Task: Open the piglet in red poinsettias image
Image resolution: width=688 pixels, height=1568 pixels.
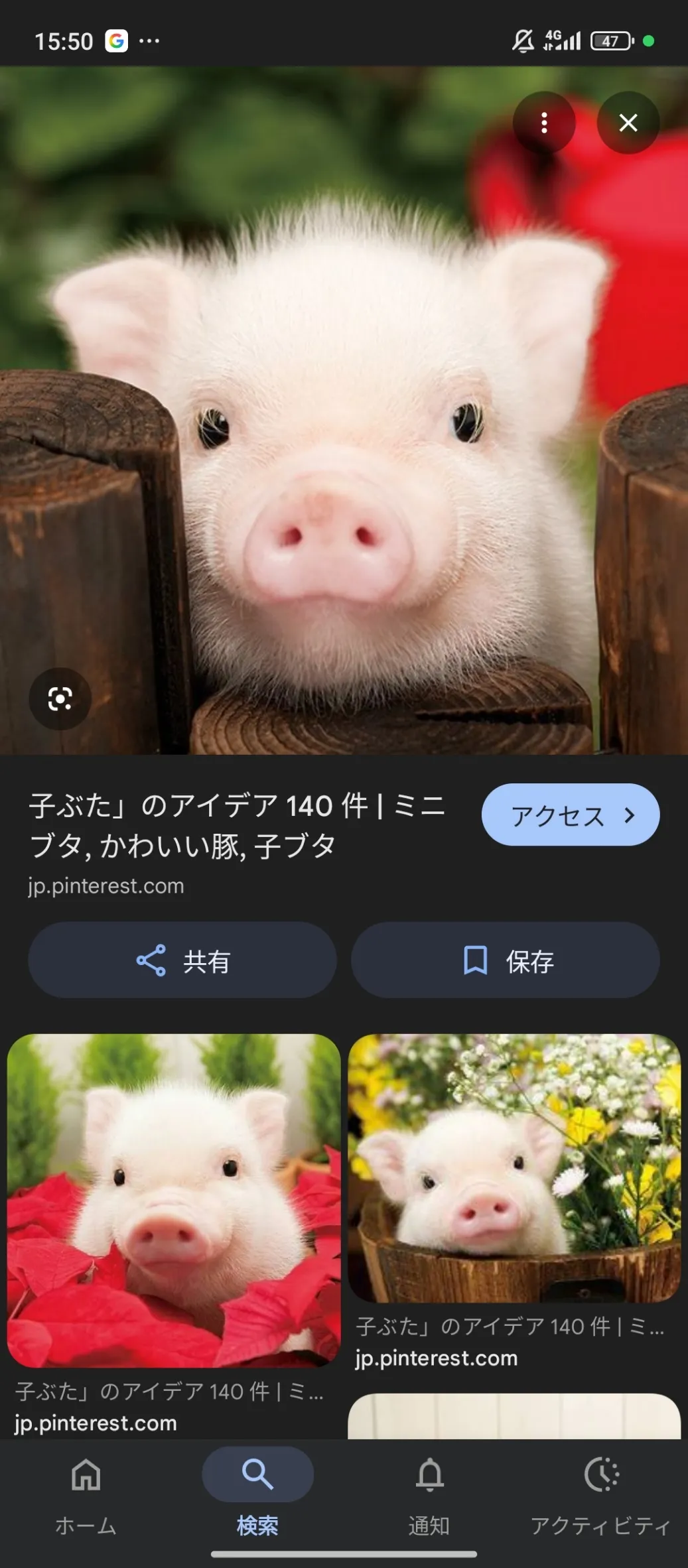Action: pos(174,1201)
